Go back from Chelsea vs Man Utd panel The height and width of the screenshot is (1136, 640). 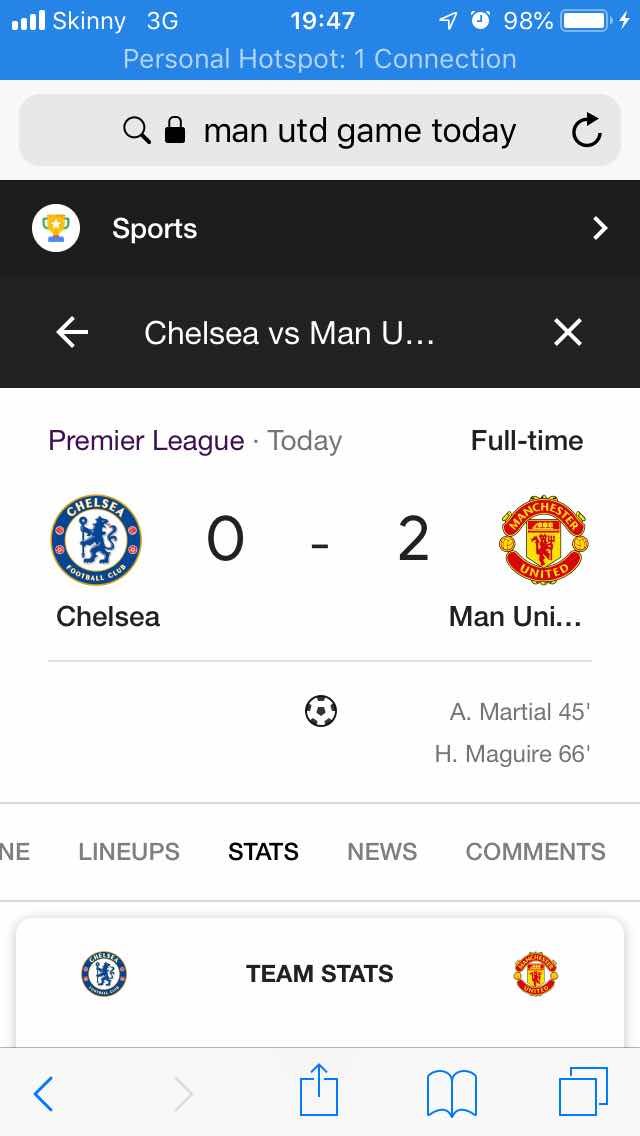(72, 333)
